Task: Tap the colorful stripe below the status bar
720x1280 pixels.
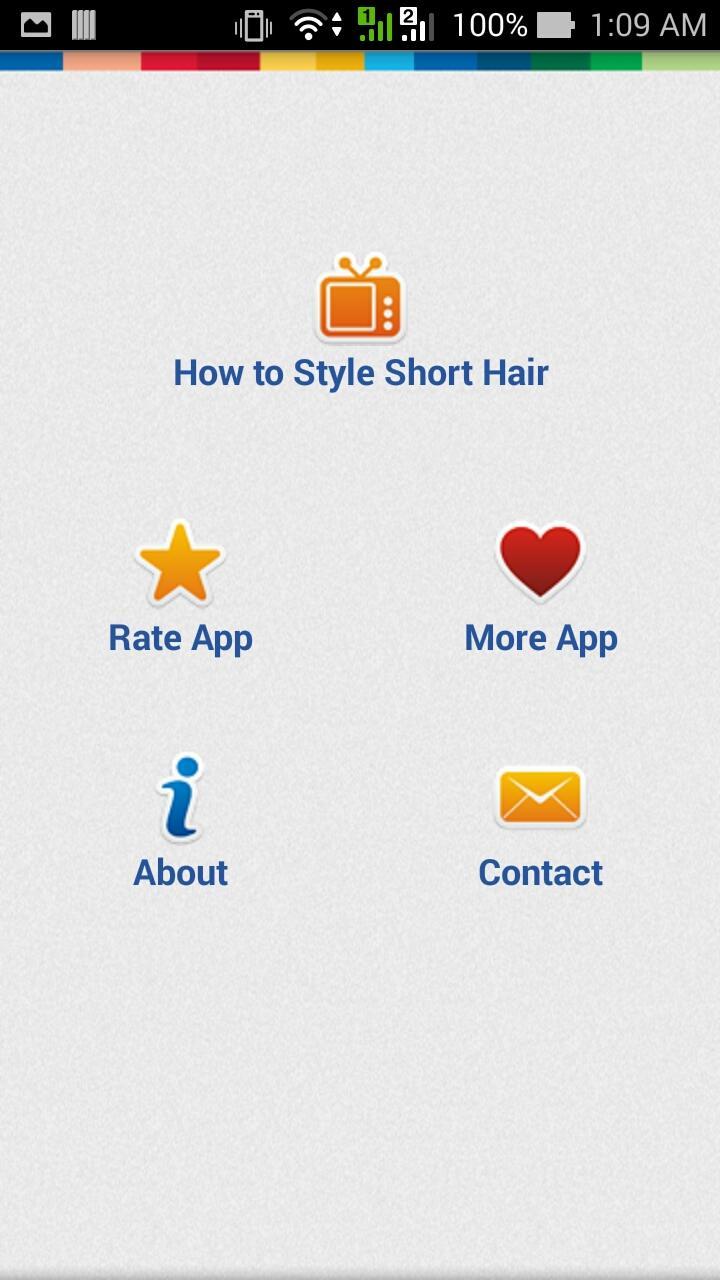Action: [x=360, y=62]
